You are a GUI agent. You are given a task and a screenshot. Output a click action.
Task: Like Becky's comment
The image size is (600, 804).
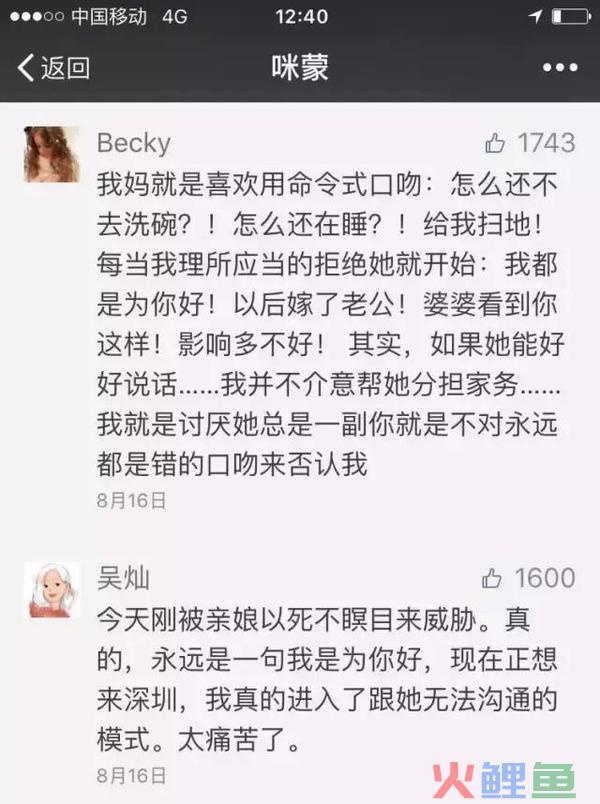click(495, 144)
